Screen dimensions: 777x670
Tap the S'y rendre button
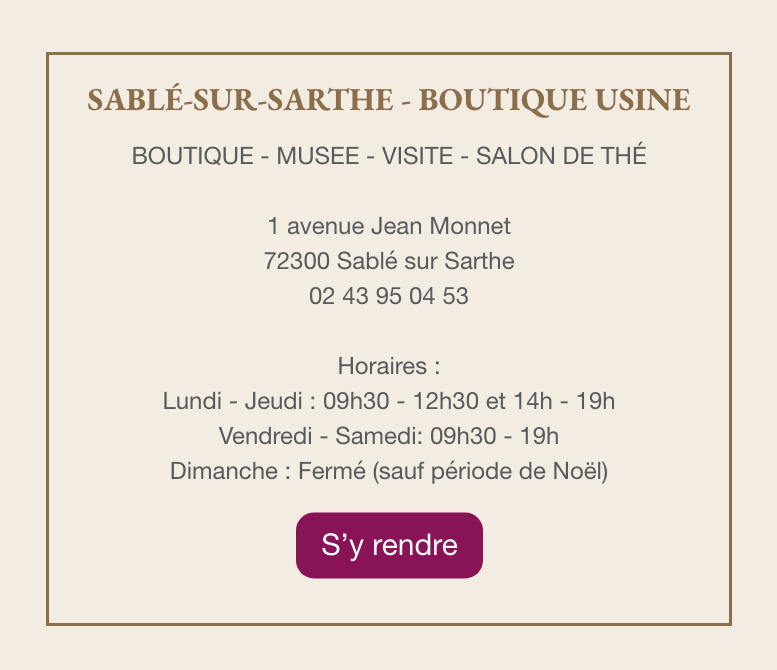point(389,545)
